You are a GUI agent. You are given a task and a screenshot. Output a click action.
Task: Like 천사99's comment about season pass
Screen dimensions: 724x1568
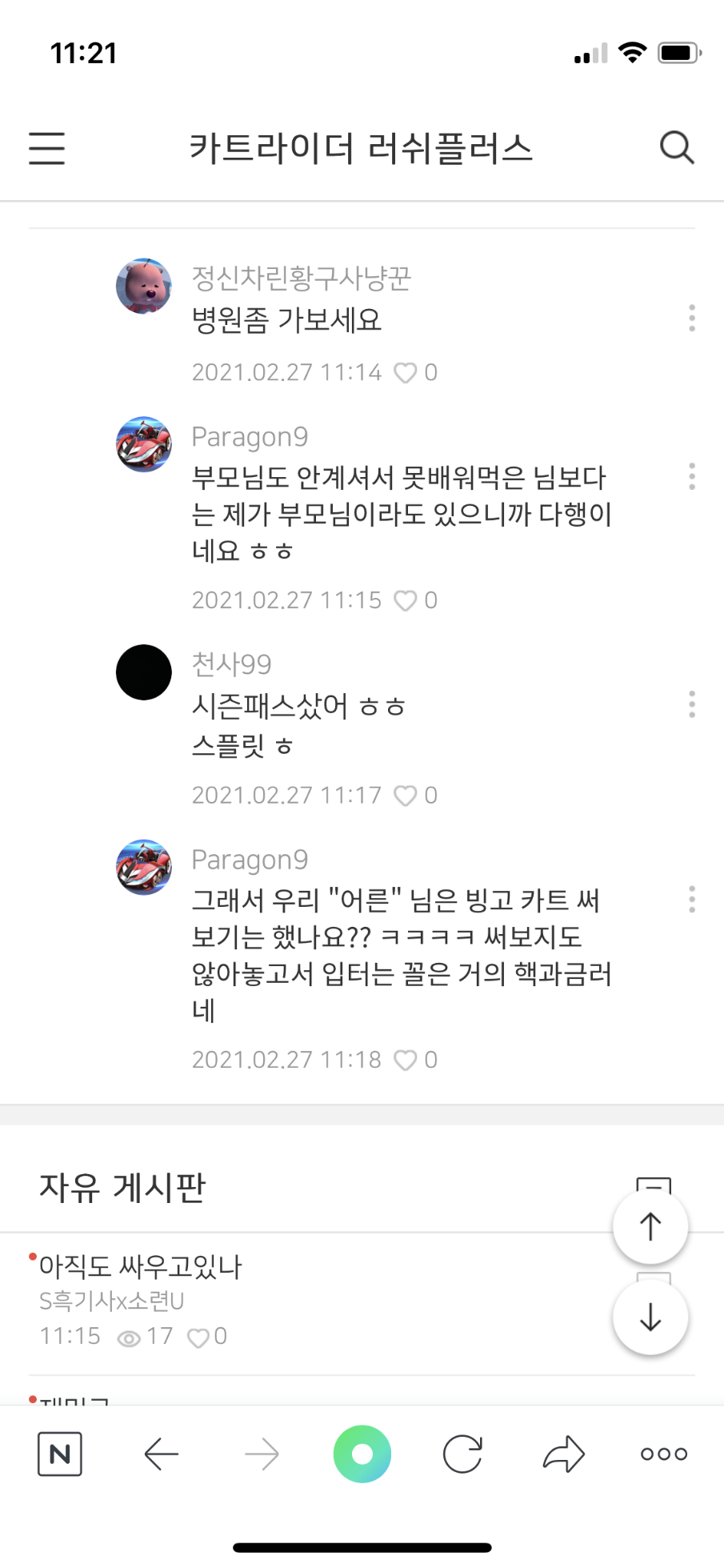[x=405, y=796]
